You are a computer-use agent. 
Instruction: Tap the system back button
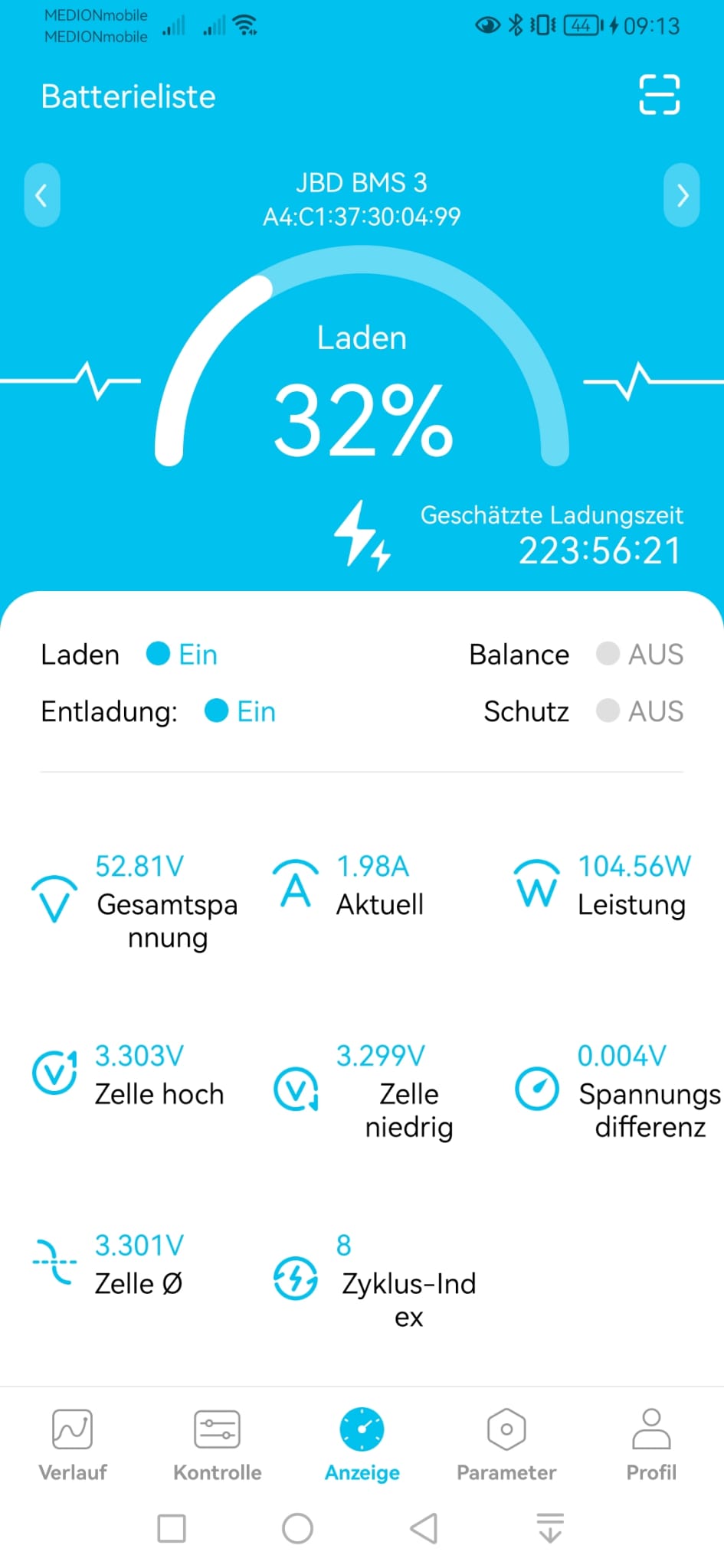click(424, 1528)
